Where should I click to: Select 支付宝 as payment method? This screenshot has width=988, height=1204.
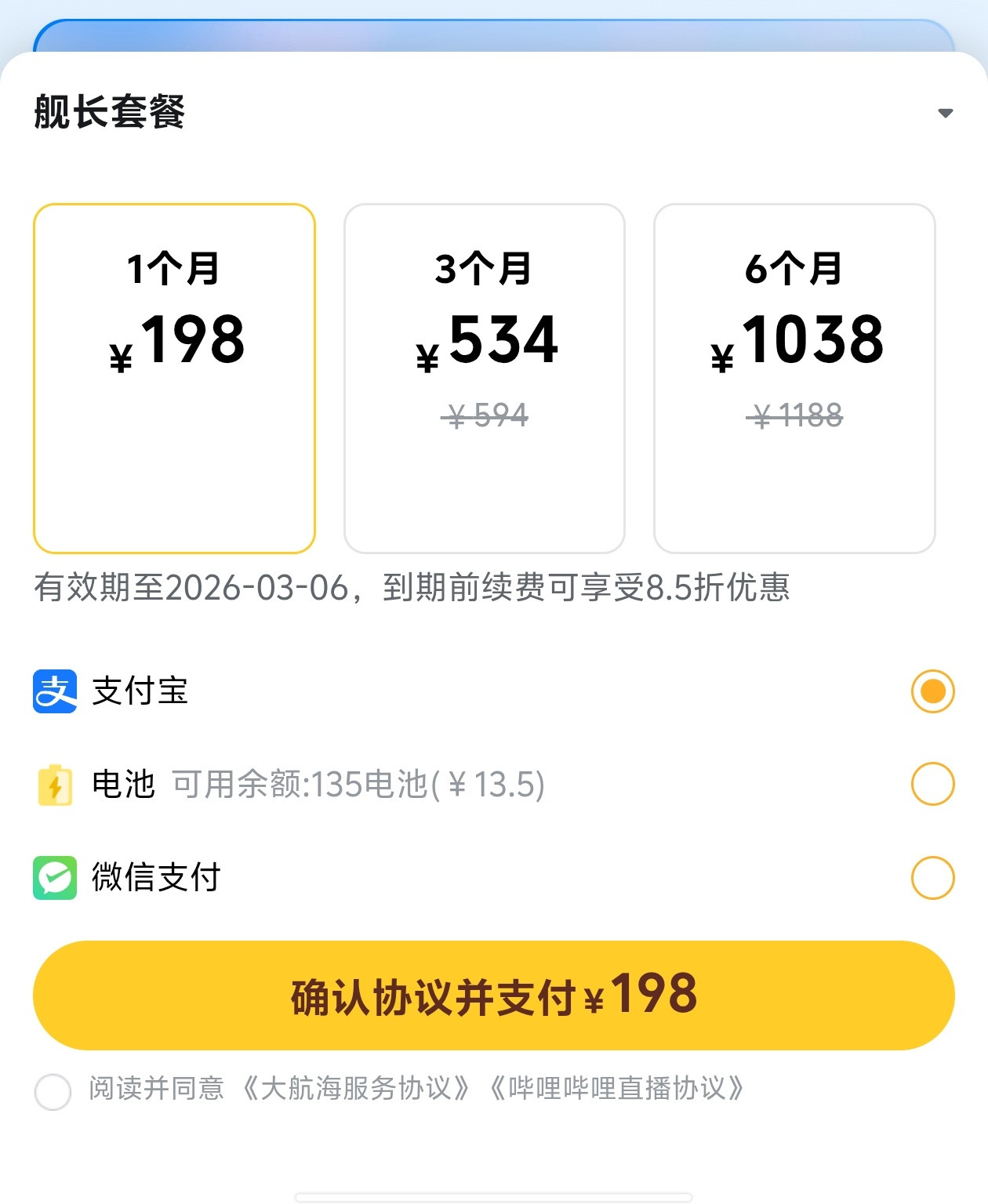(932, 691)
